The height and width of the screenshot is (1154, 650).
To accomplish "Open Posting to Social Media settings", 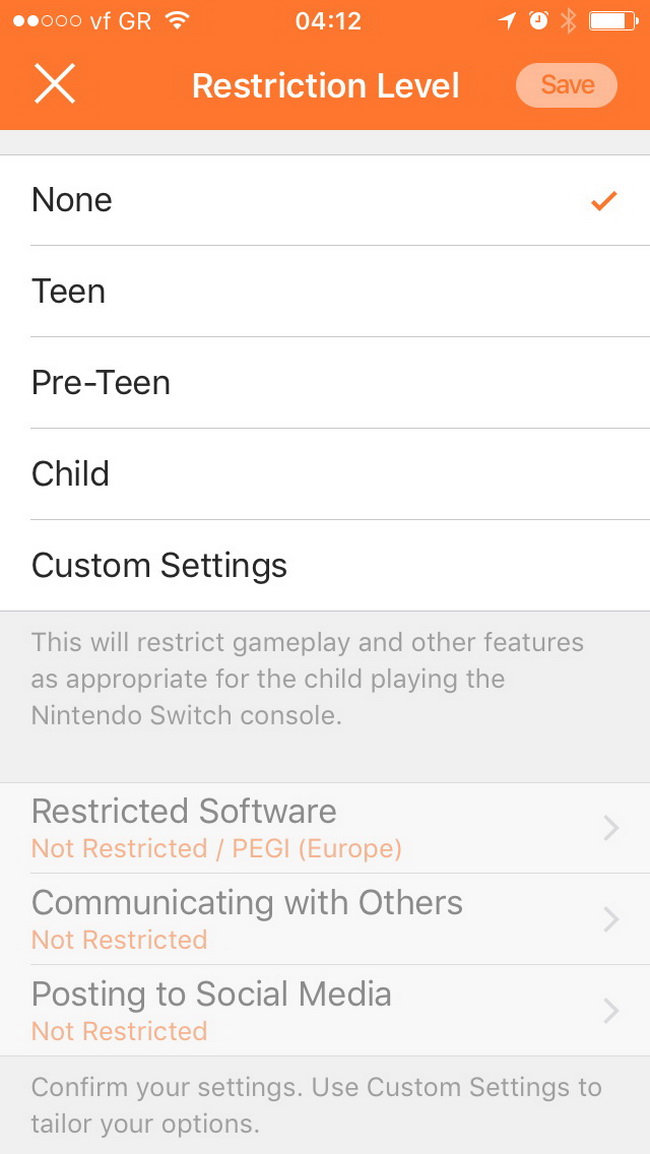I will tap(325, 1011).
